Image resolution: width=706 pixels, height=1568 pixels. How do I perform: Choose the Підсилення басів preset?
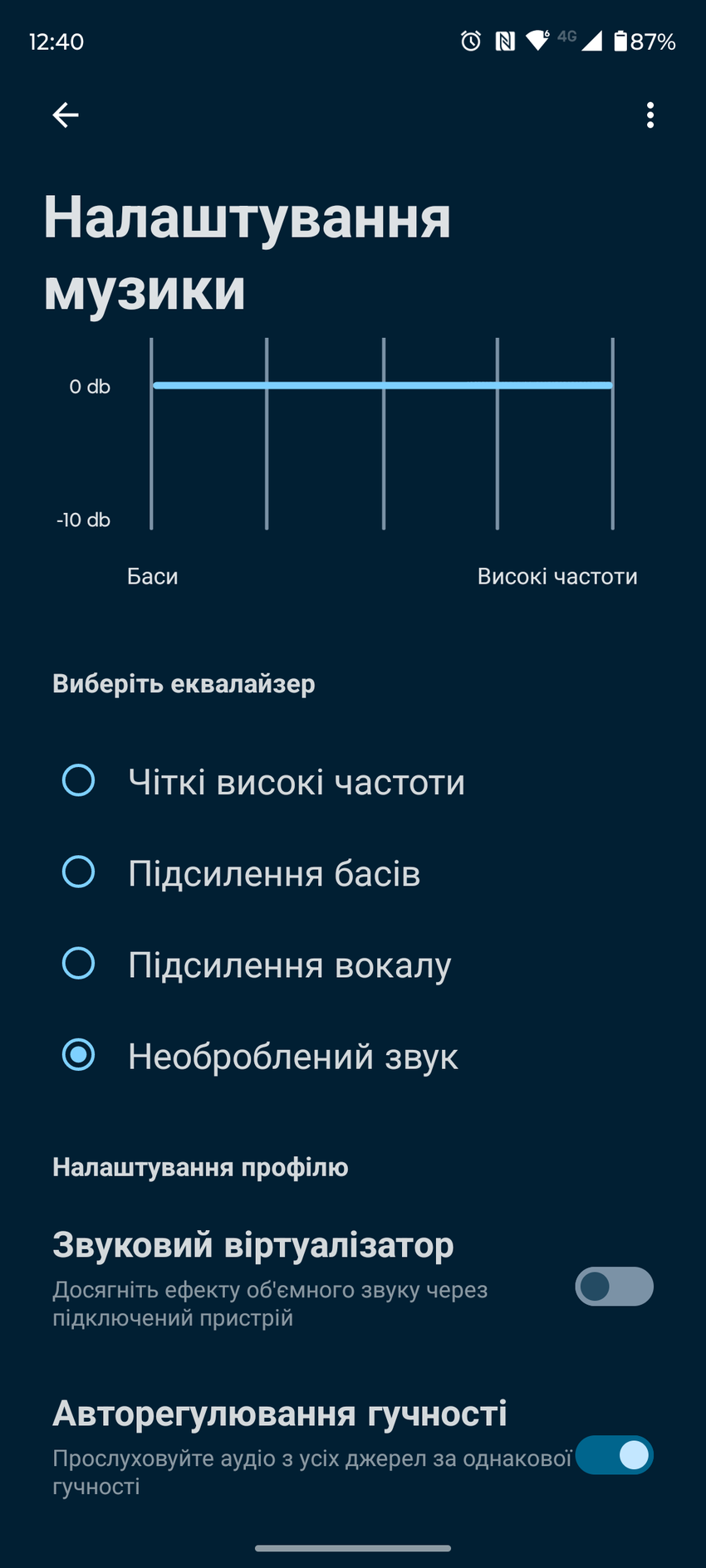[x=79, y=872]
